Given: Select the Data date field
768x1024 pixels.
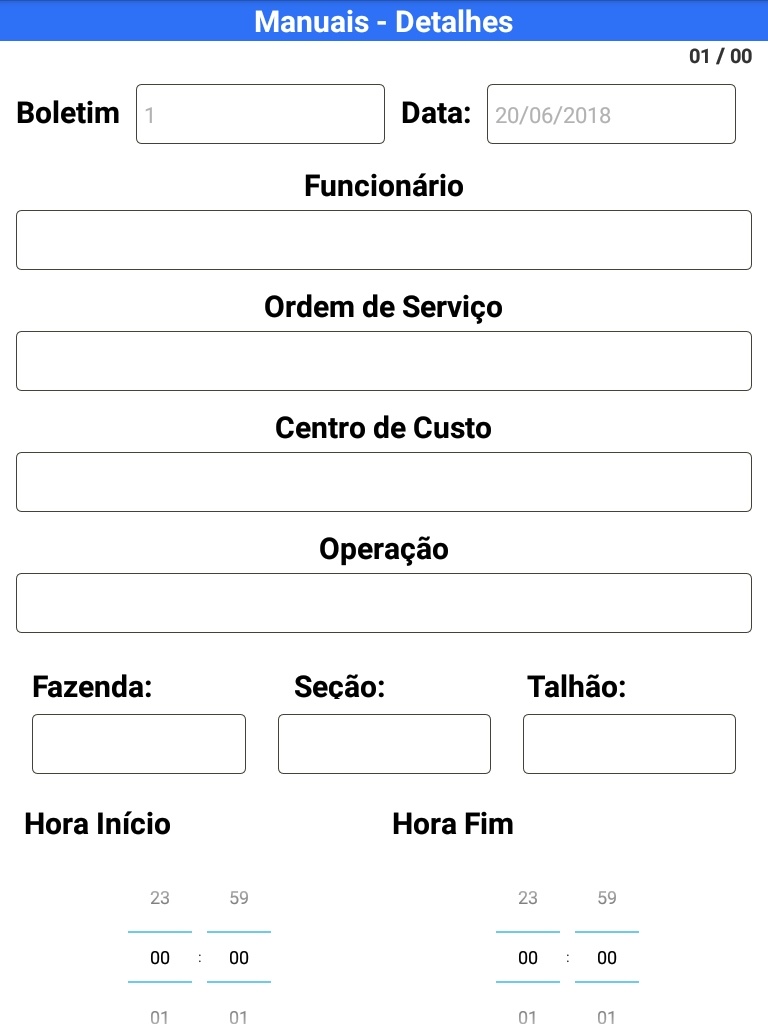Looking at the screenshot, I should tap(611, 114).
